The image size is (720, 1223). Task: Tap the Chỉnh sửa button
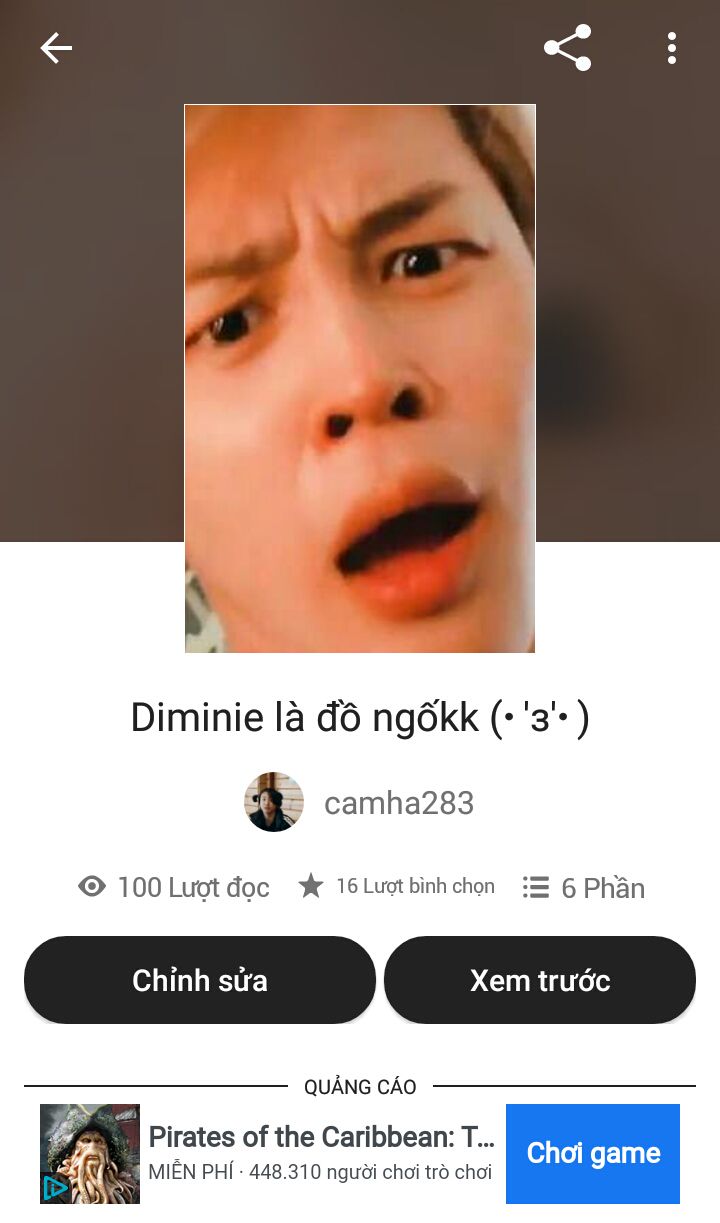tap(200, 980)
